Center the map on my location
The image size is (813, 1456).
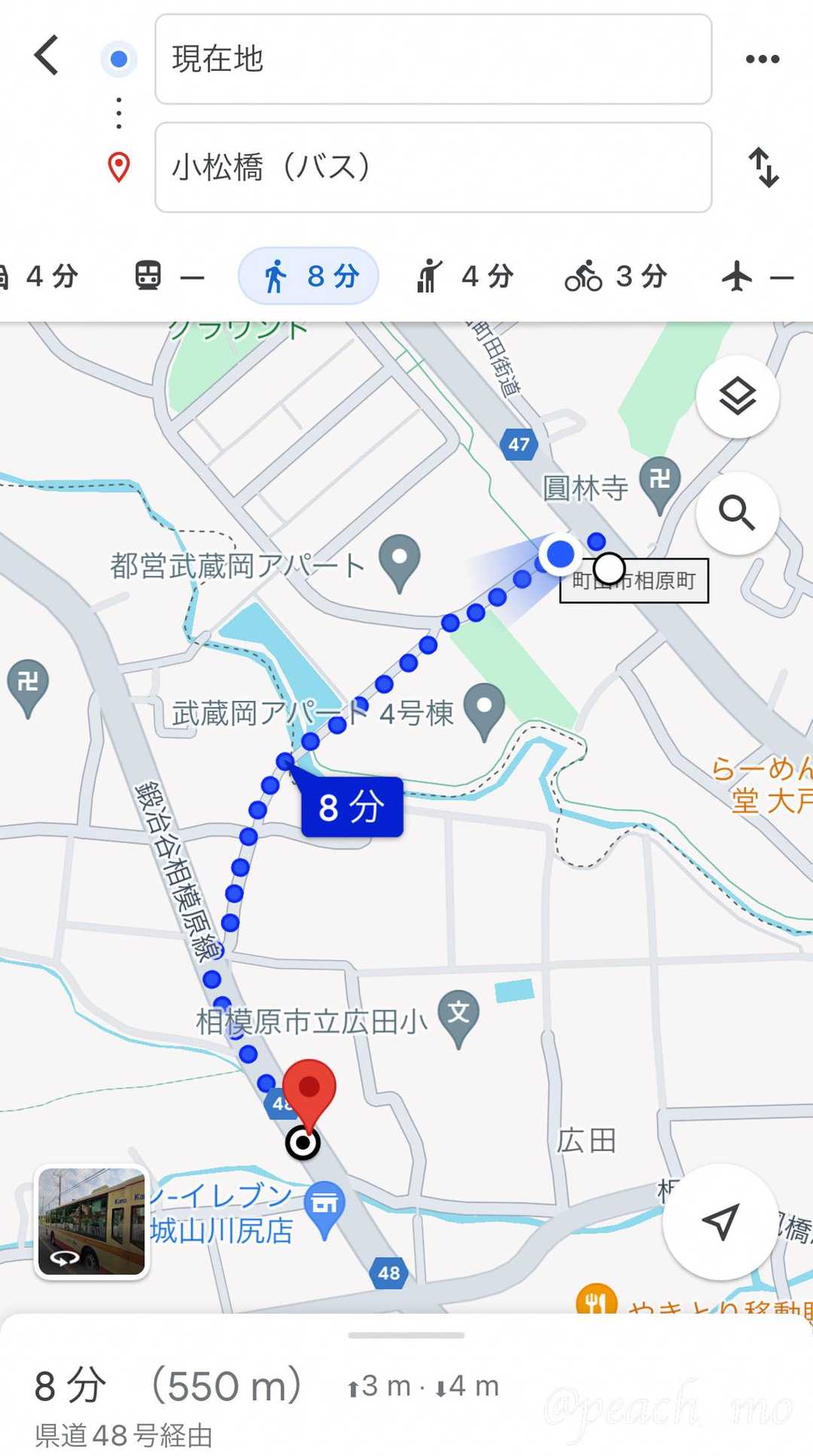click(x=720, y=1221)
